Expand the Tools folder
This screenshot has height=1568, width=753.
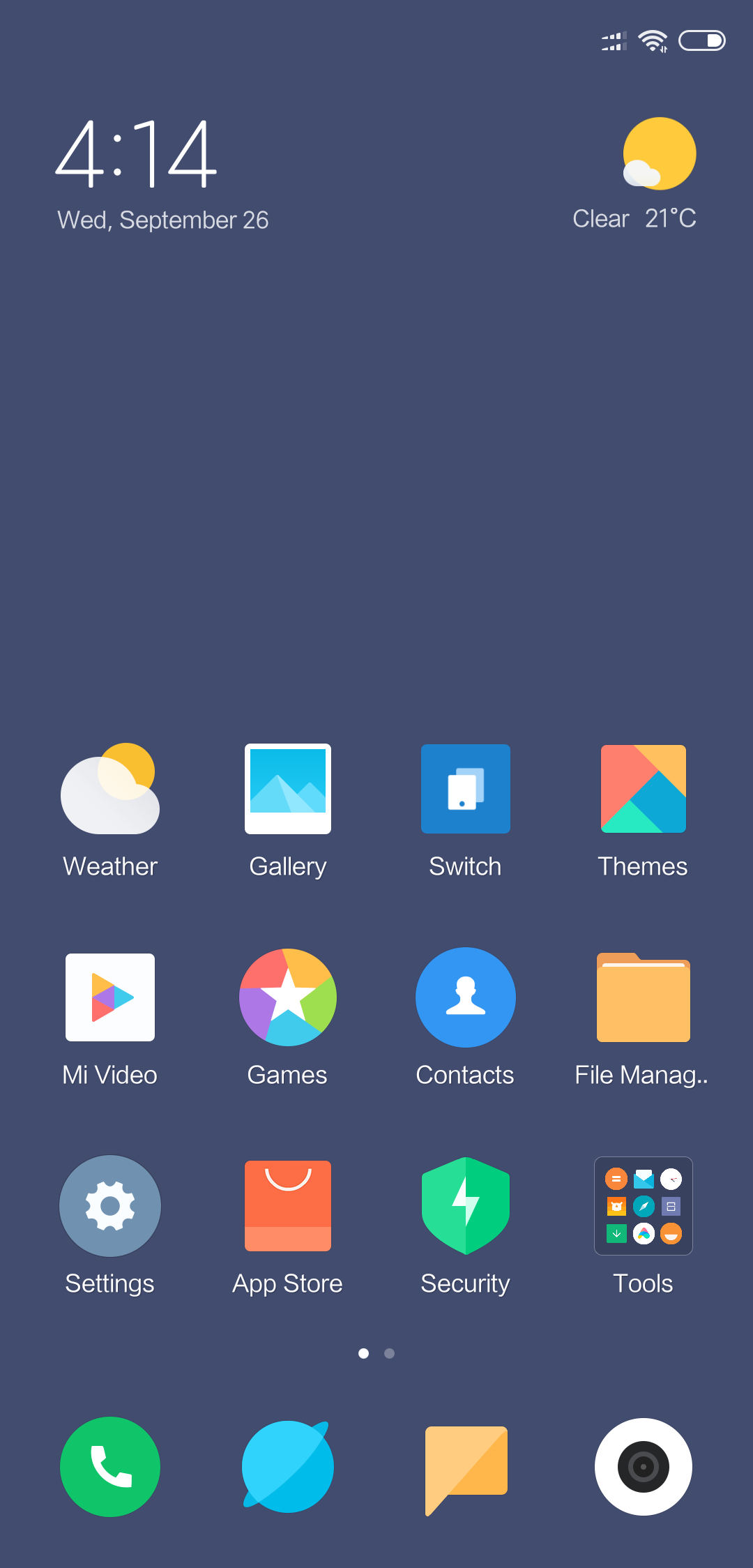[643, 1206]
